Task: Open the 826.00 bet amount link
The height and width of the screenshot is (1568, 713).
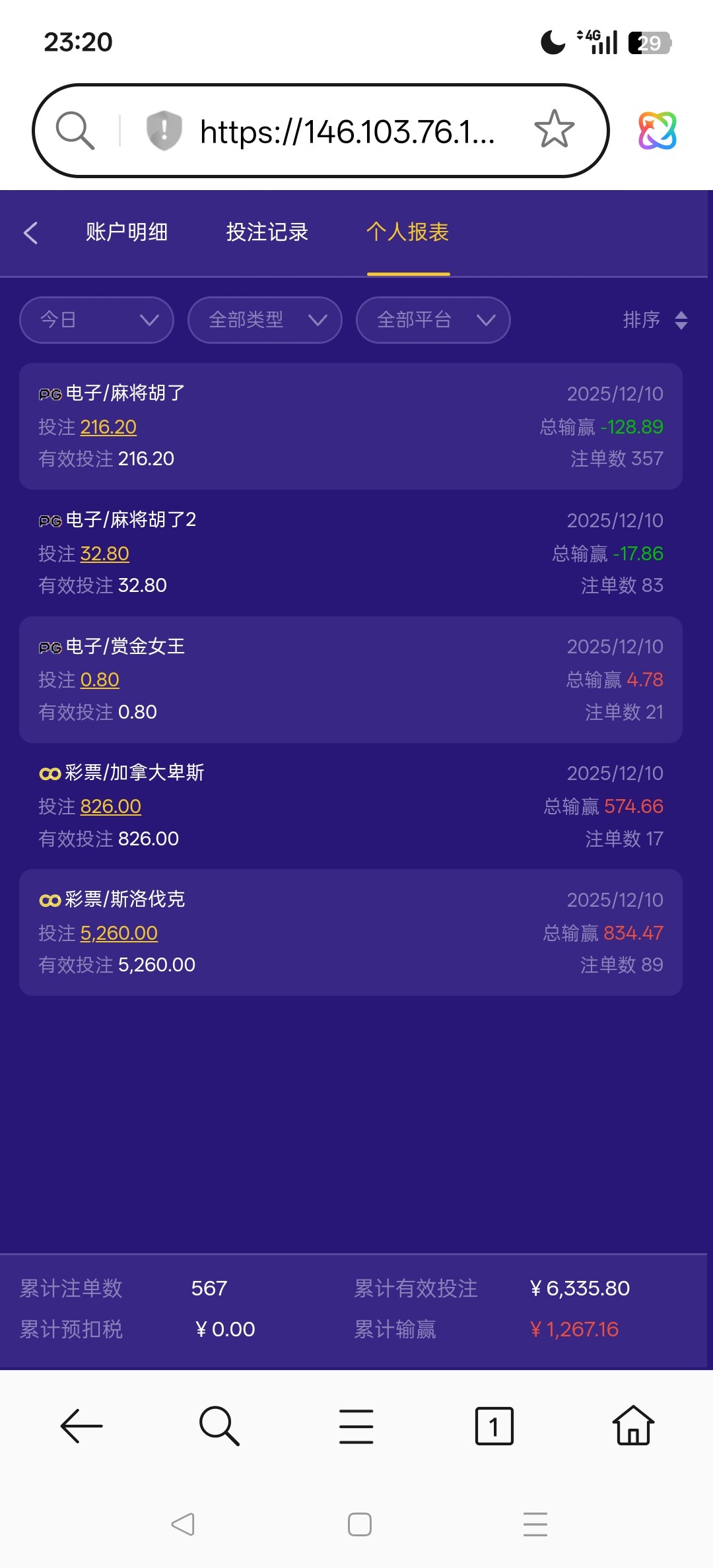Action: pos(110,806)
